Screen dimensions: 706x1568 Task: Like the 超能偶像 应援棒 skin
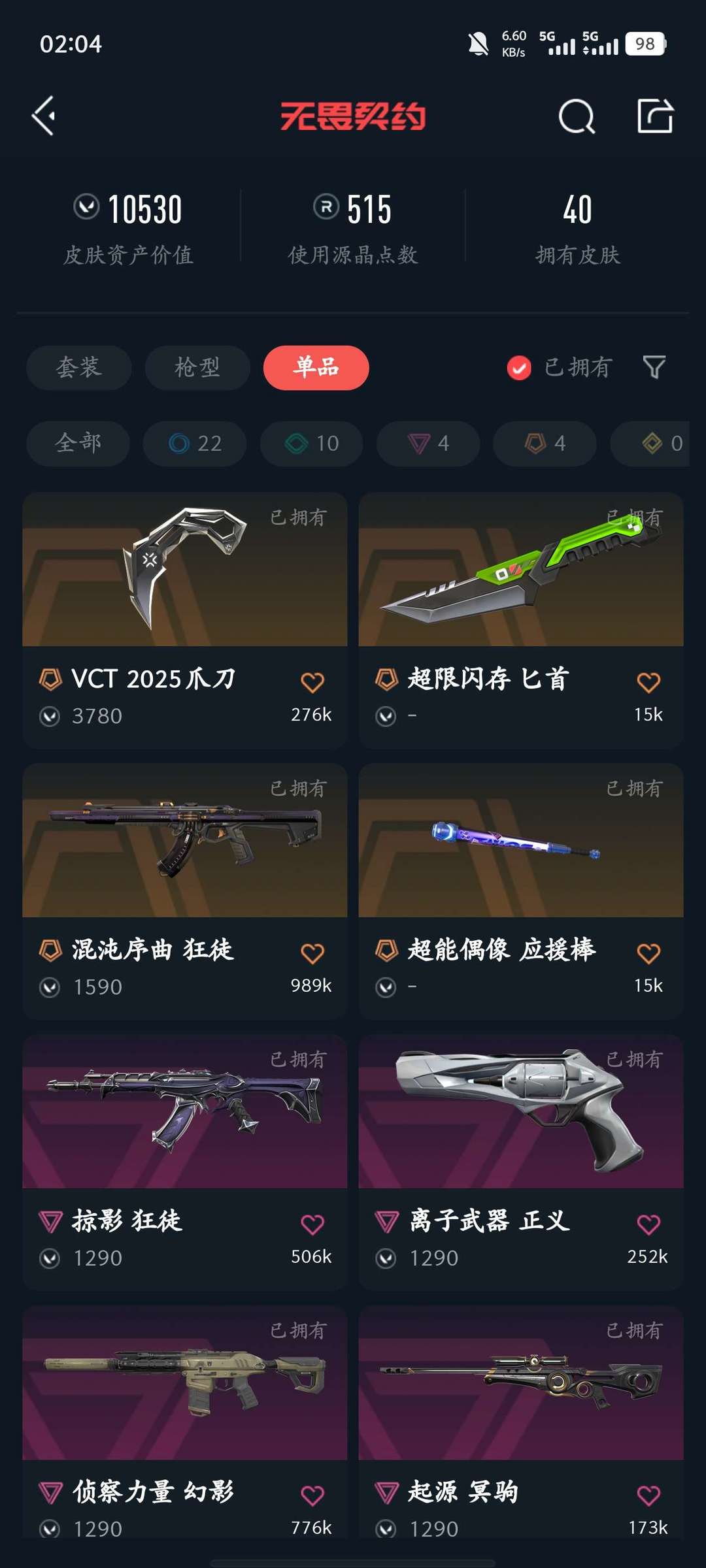[x=648, y=954]
